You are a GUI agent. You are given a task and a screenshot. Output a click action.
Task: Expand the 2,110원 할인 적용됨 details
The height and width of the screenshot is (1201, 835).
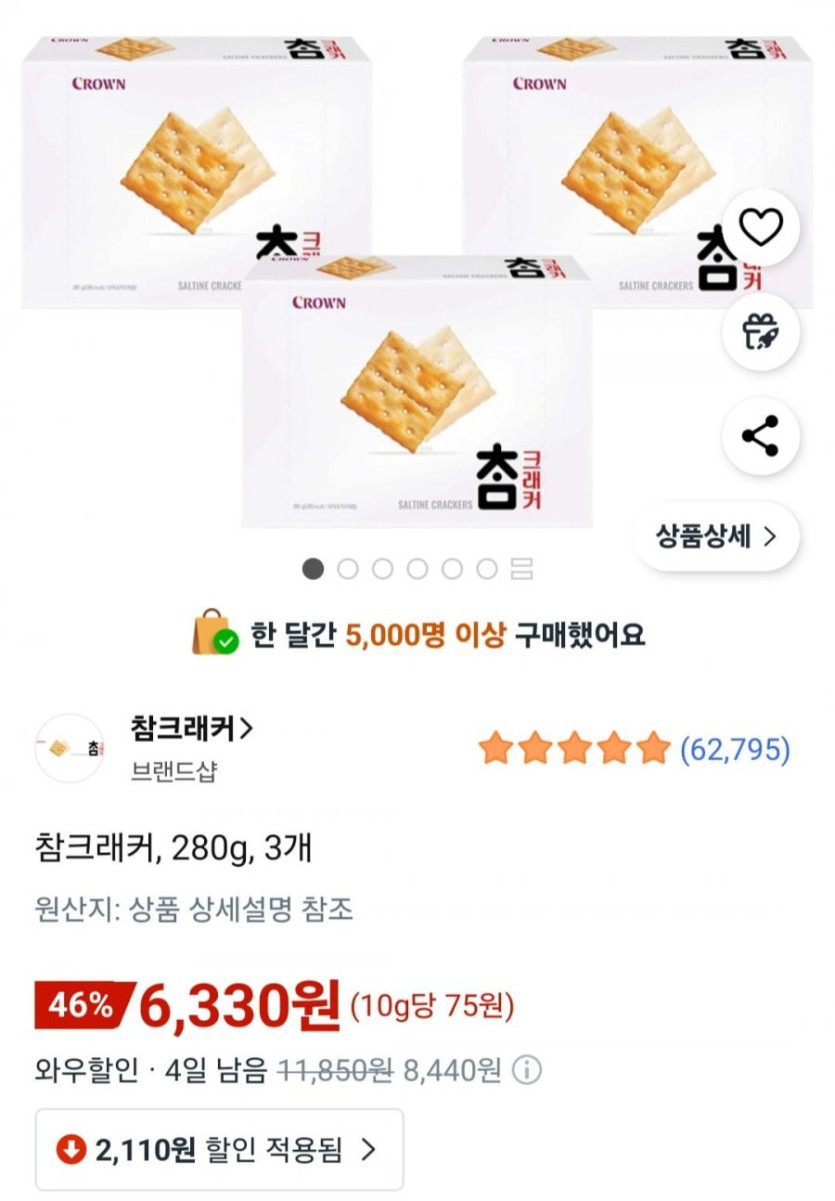click(x=219, y=1150)
